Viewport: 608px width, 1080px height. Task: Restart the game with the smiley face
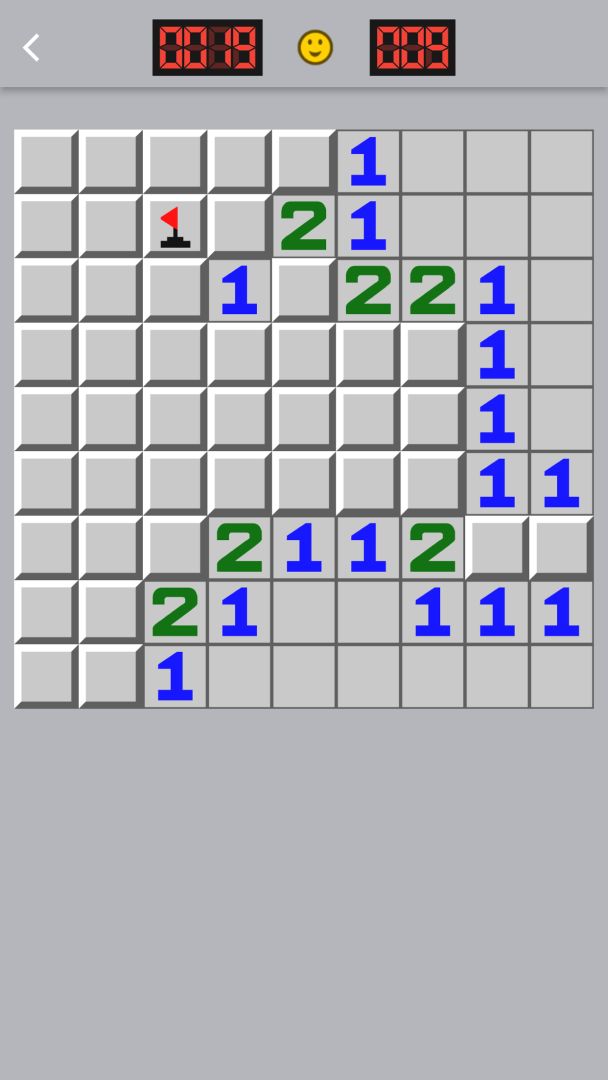coord(315,47)
